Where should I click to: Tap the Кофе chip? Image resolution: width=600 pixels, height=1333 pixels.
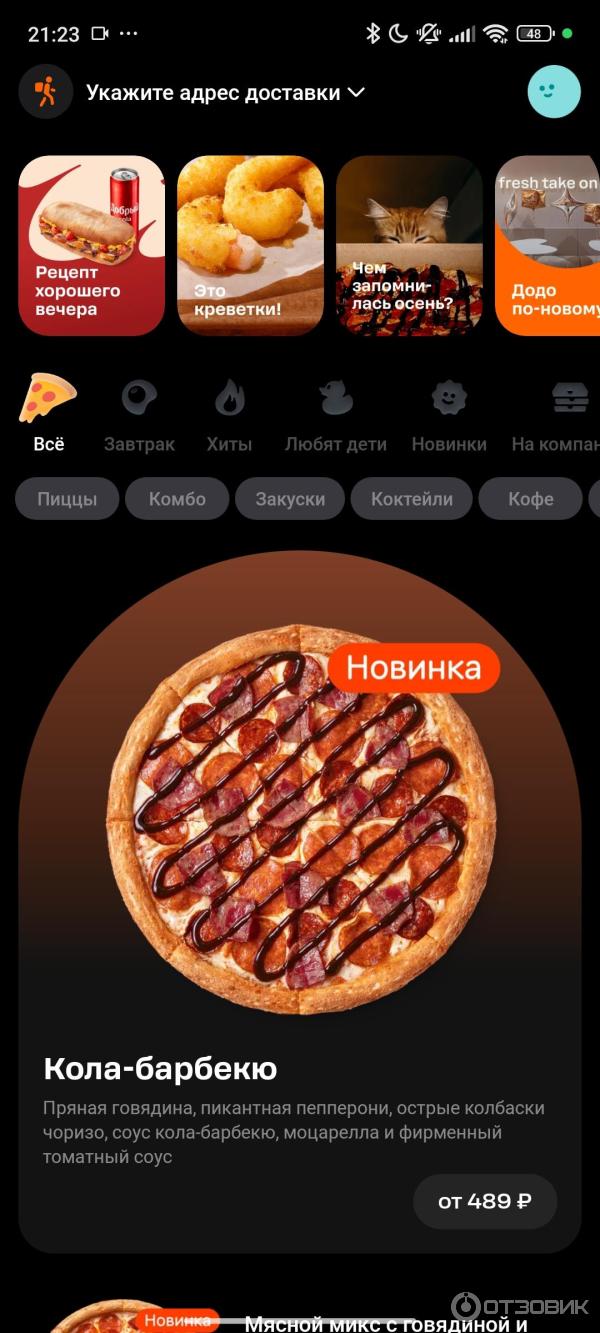pyautogui.click(x=530, y=499)
